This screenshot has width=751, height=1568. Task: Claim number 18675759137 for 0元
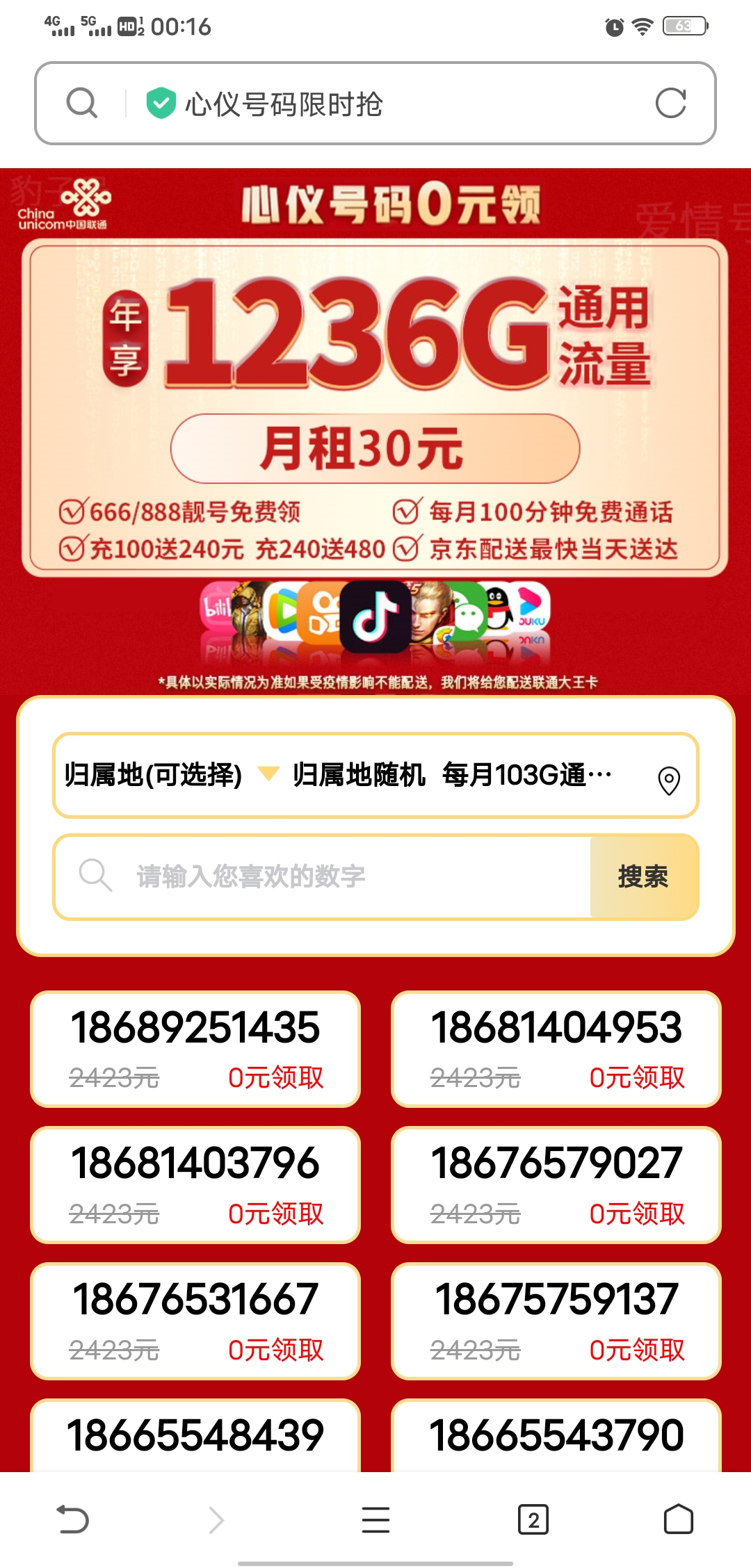coord(637,1350)
